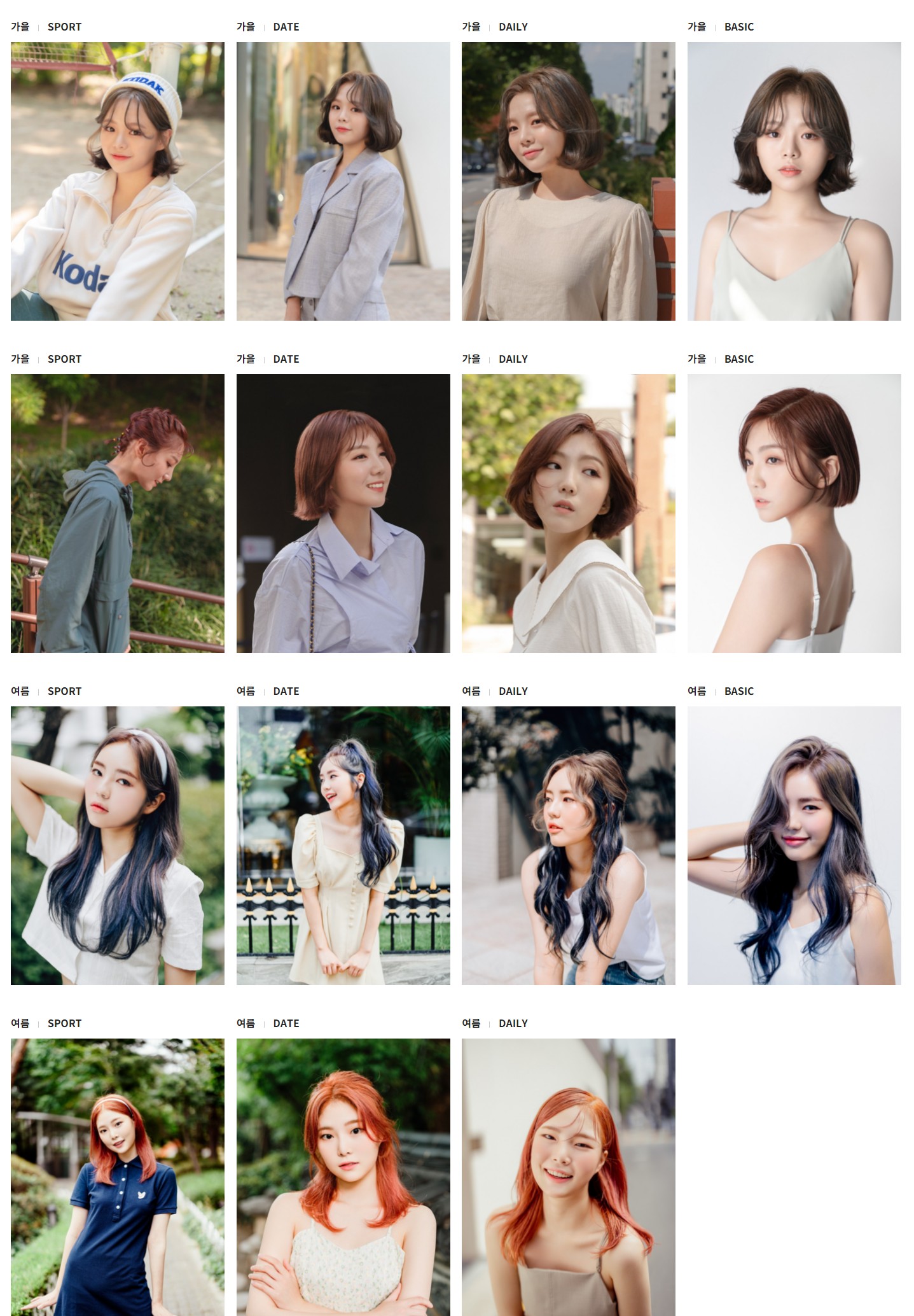
Task: Open the 가을 DAILY photo with the wide white collar
Action: tap(568, 513)
